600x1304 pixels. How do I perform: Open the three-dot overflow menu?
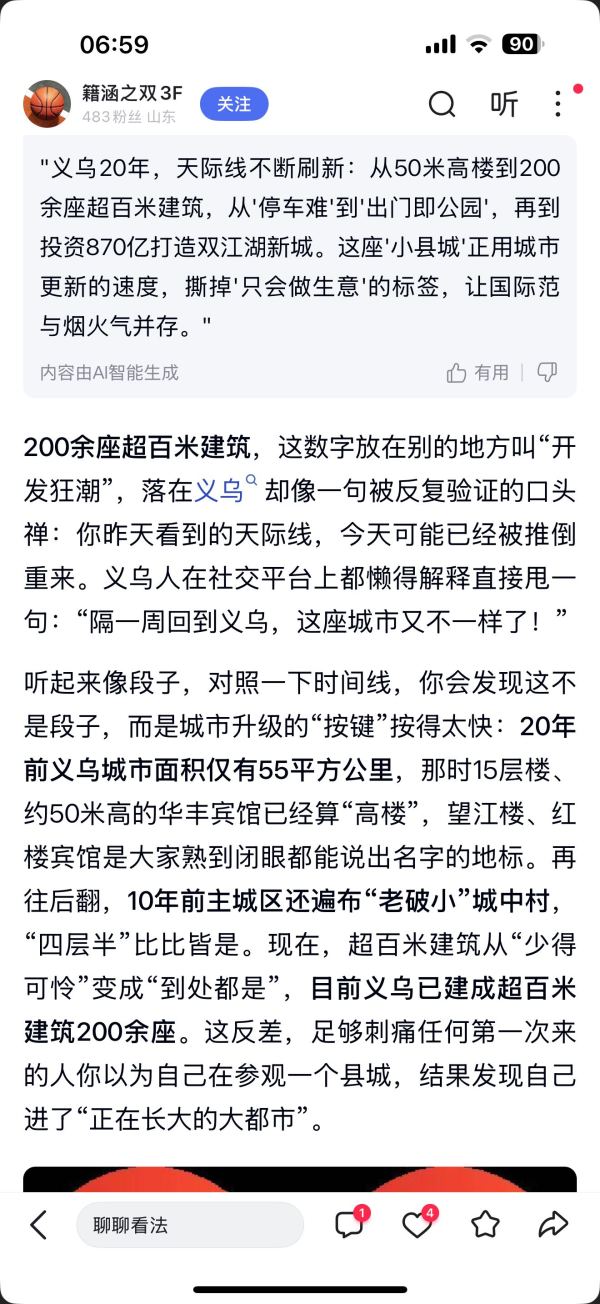coord(559,104)
